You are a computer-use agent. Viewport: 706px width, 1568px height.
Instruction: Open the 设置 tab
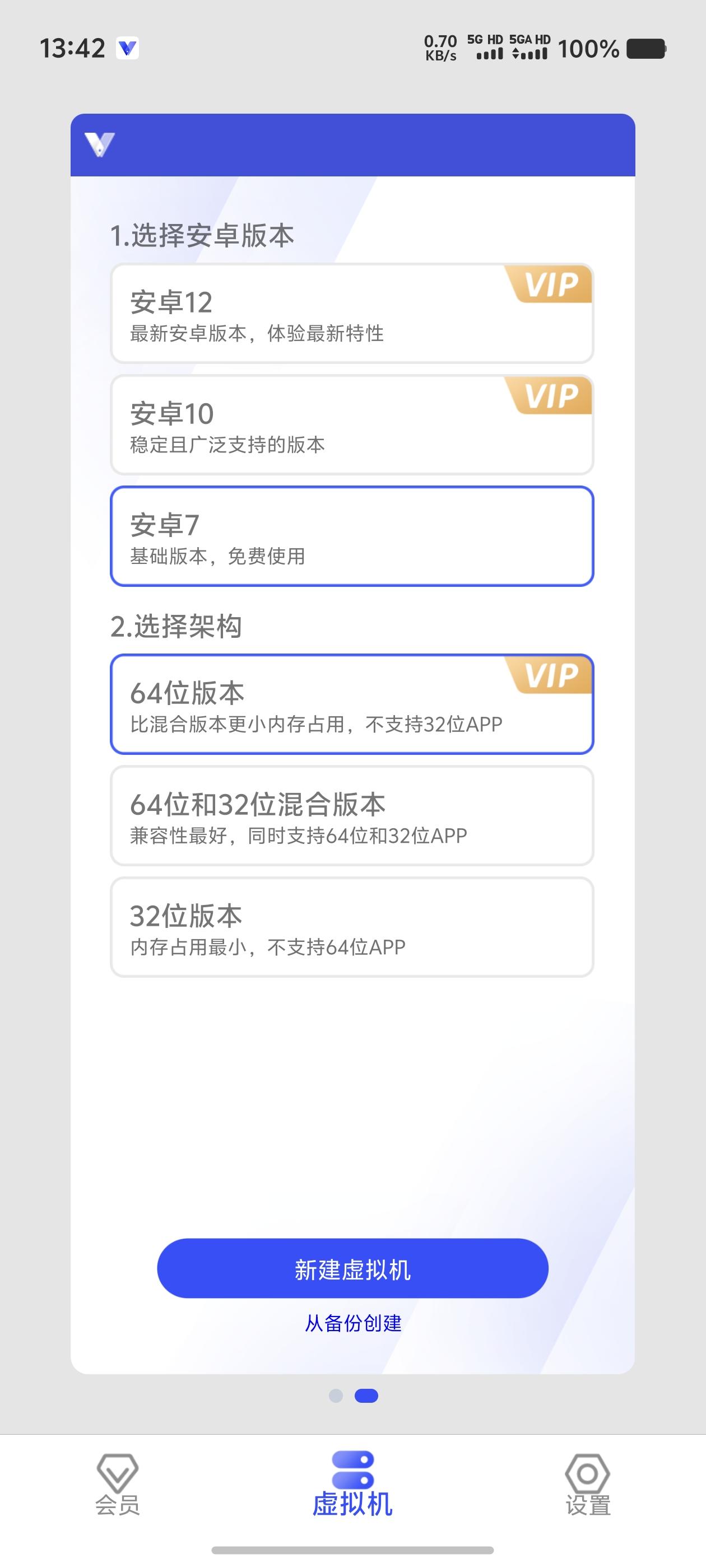tap(588, 1485)
